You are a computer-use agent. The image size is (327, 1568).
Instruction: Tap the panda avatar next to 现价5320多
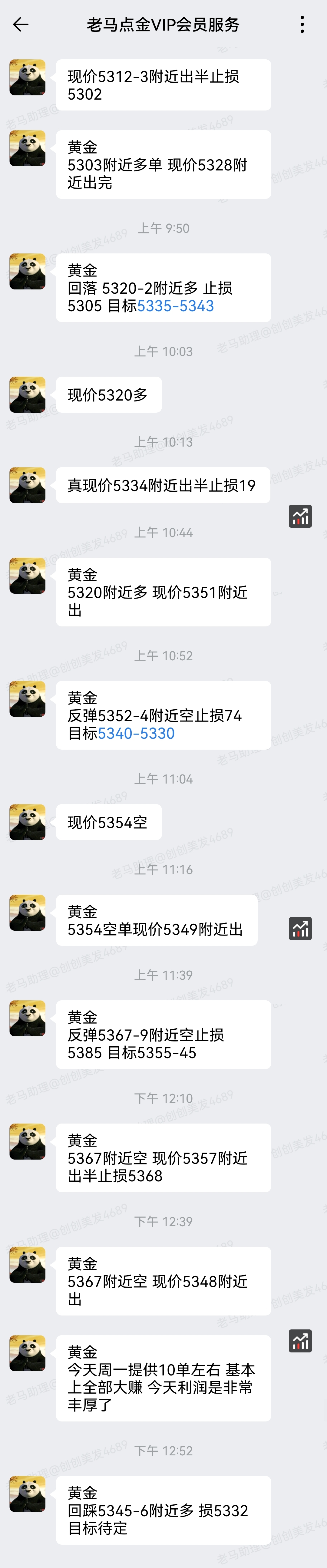pyautogui.click(x=28, y=394)
